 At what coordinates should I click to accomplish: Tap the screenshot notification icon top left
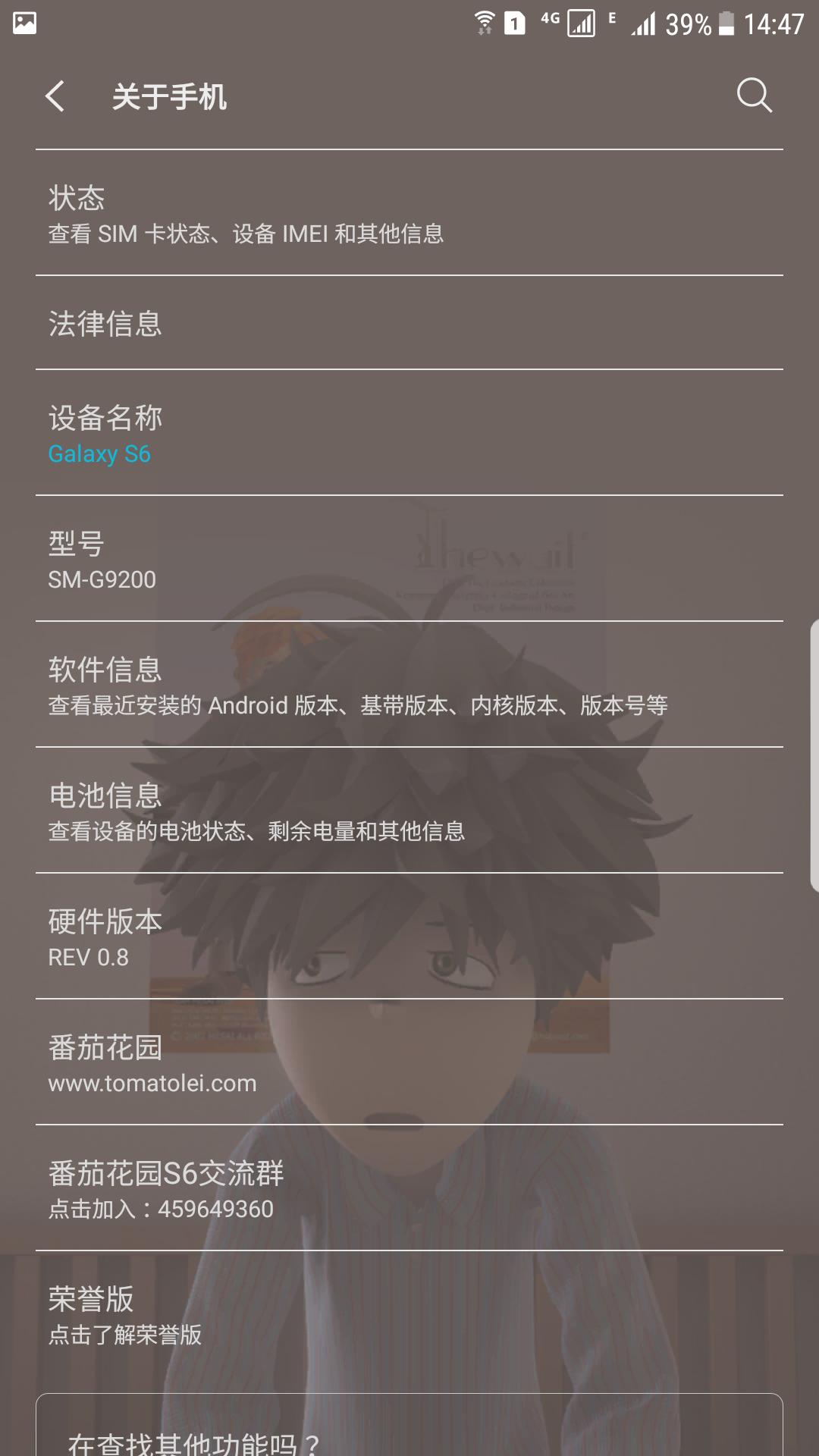pos(23,23)
